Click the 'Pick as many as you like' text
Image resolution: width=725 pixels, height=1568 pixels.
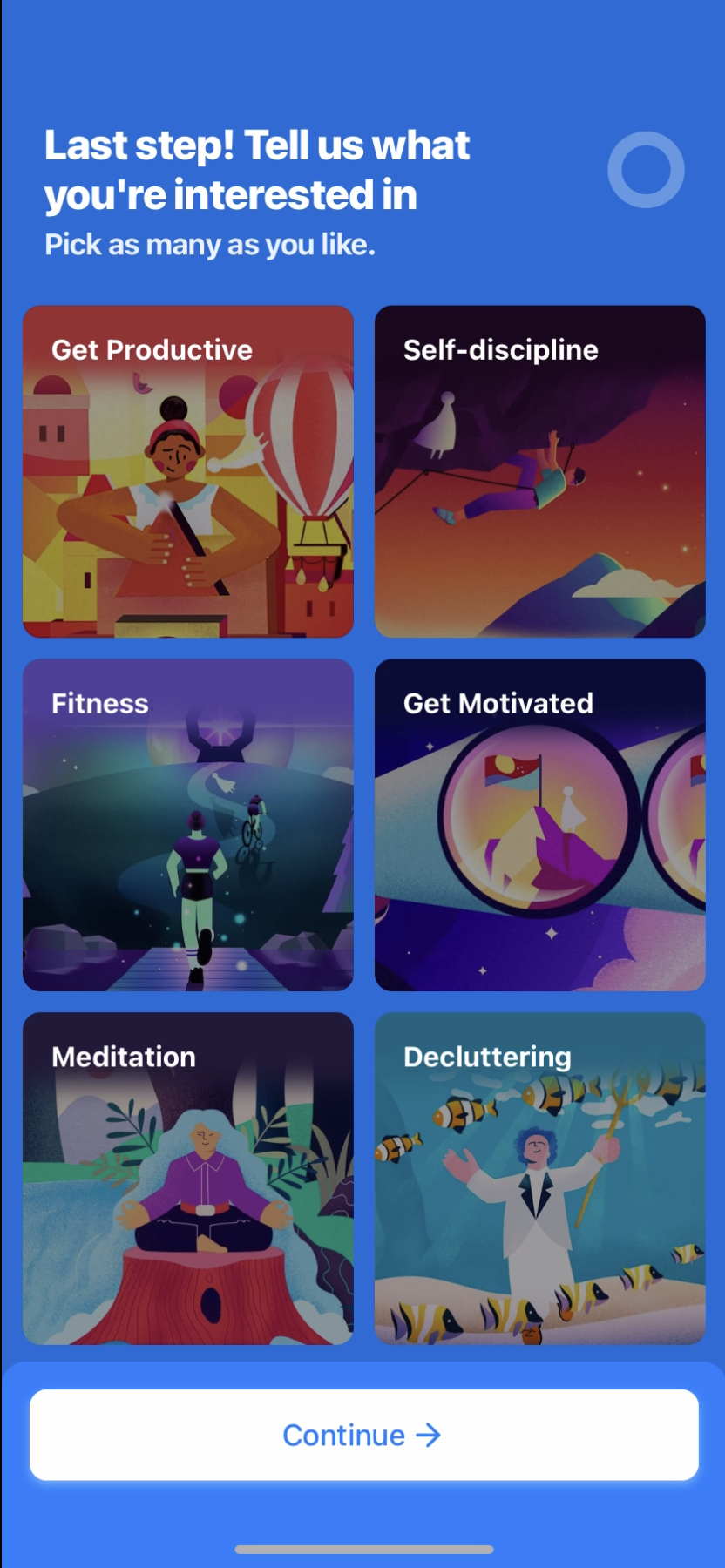pos(209,245)
